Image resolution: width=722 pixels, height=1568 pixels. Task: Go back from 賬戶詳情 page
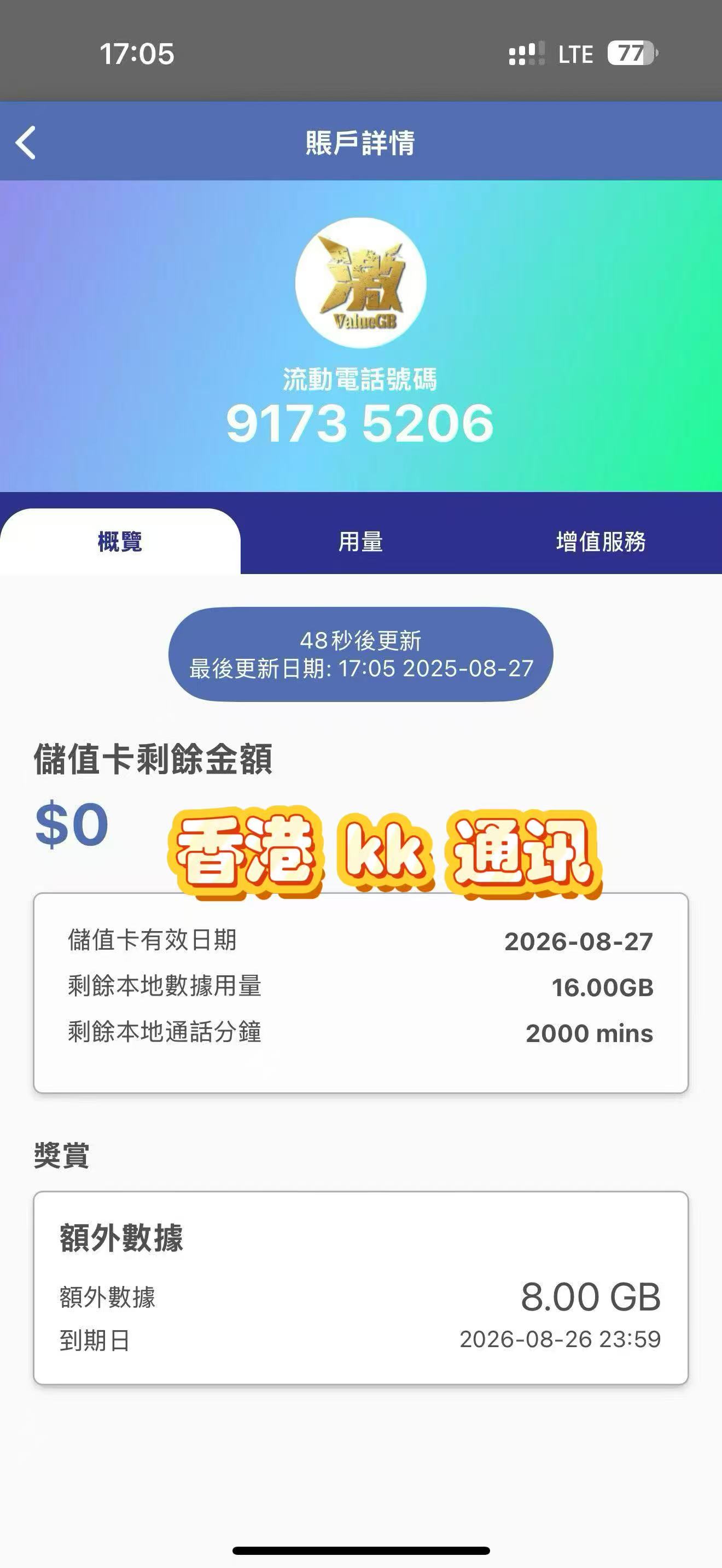pyautogui.click(x=26, y=143)
